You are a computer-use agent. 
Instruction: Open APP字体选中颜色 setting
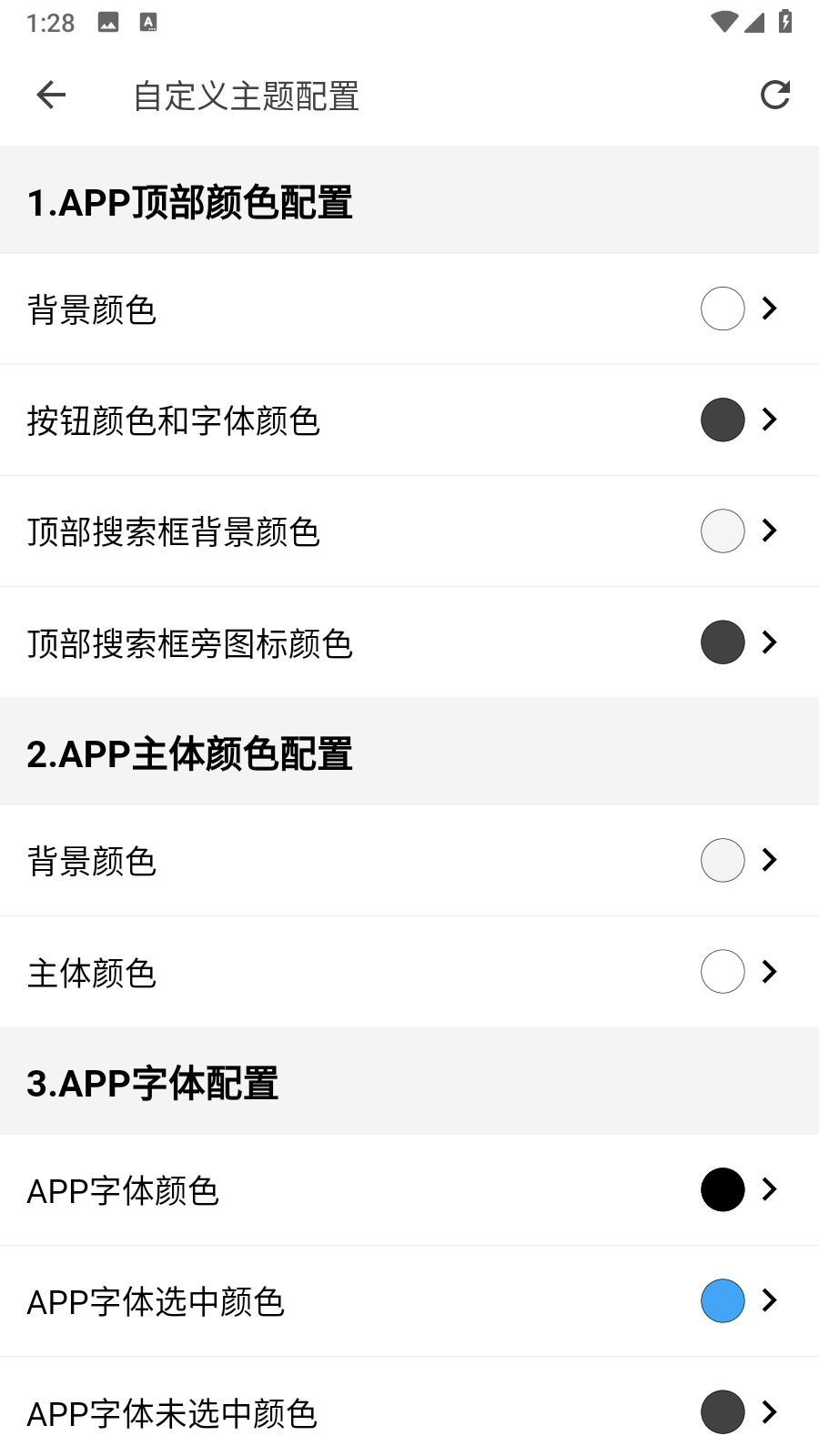click(409, 1301)
